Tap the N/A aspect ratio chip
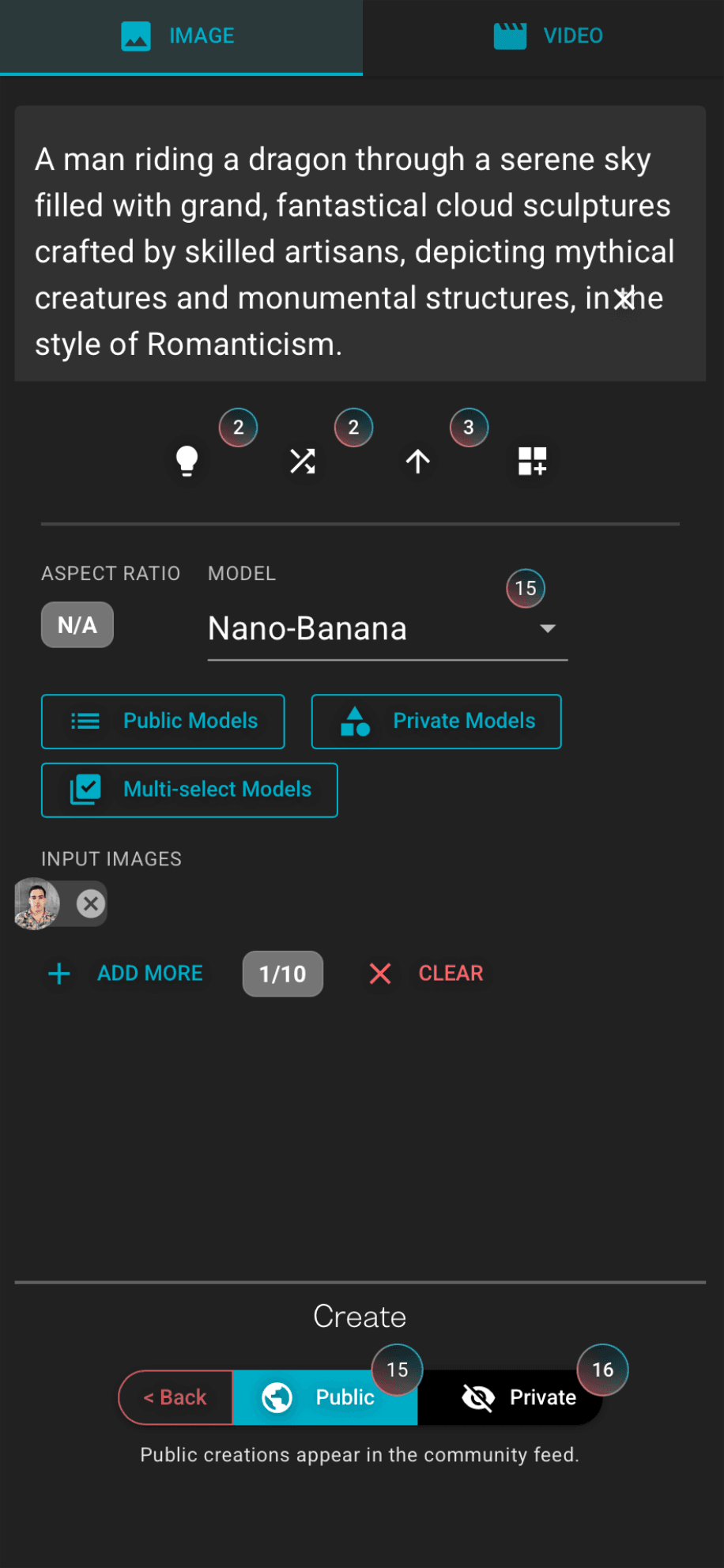Screen dimensions: 724x1568 tap(77, 625)
